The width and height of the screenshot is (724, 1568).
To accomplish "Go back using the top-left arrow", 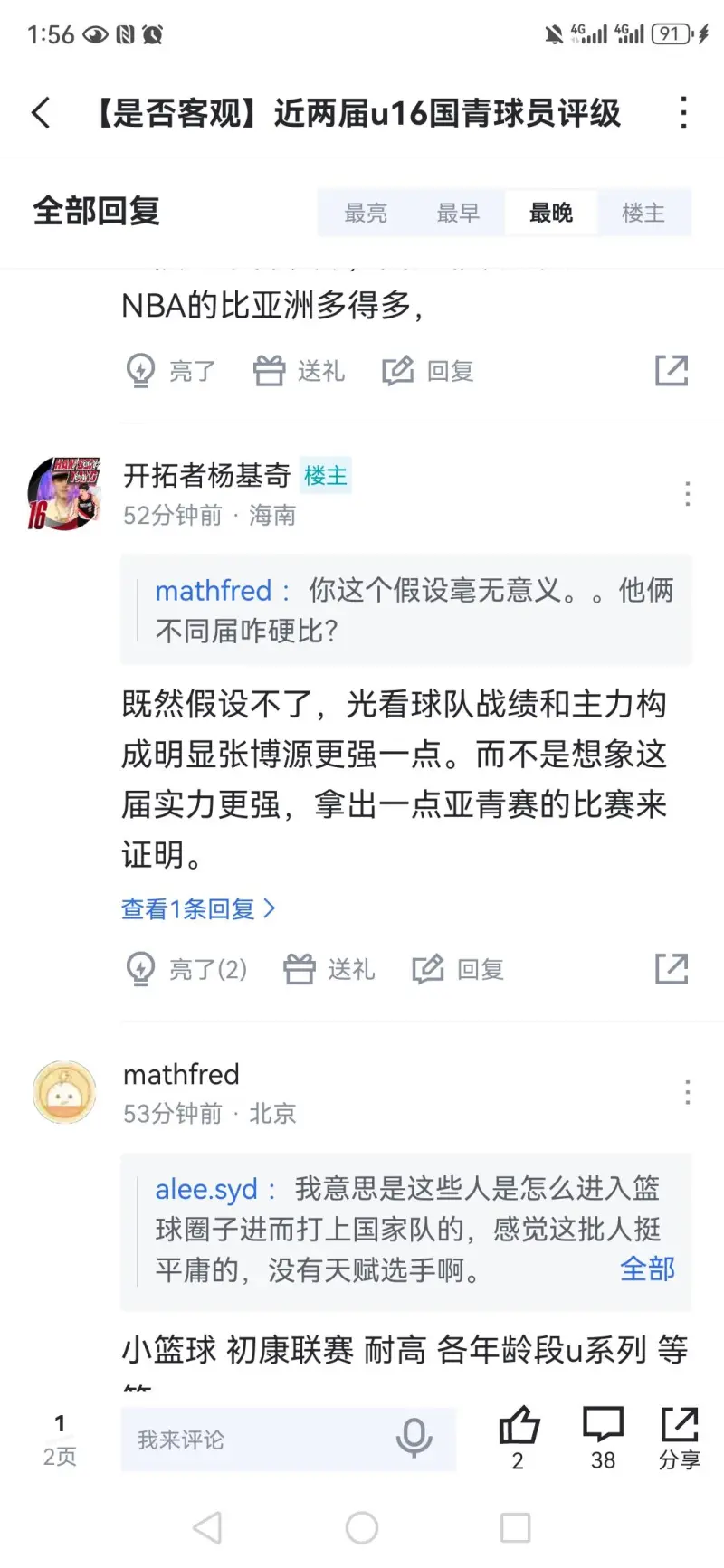I will click(x=42, y=113).
